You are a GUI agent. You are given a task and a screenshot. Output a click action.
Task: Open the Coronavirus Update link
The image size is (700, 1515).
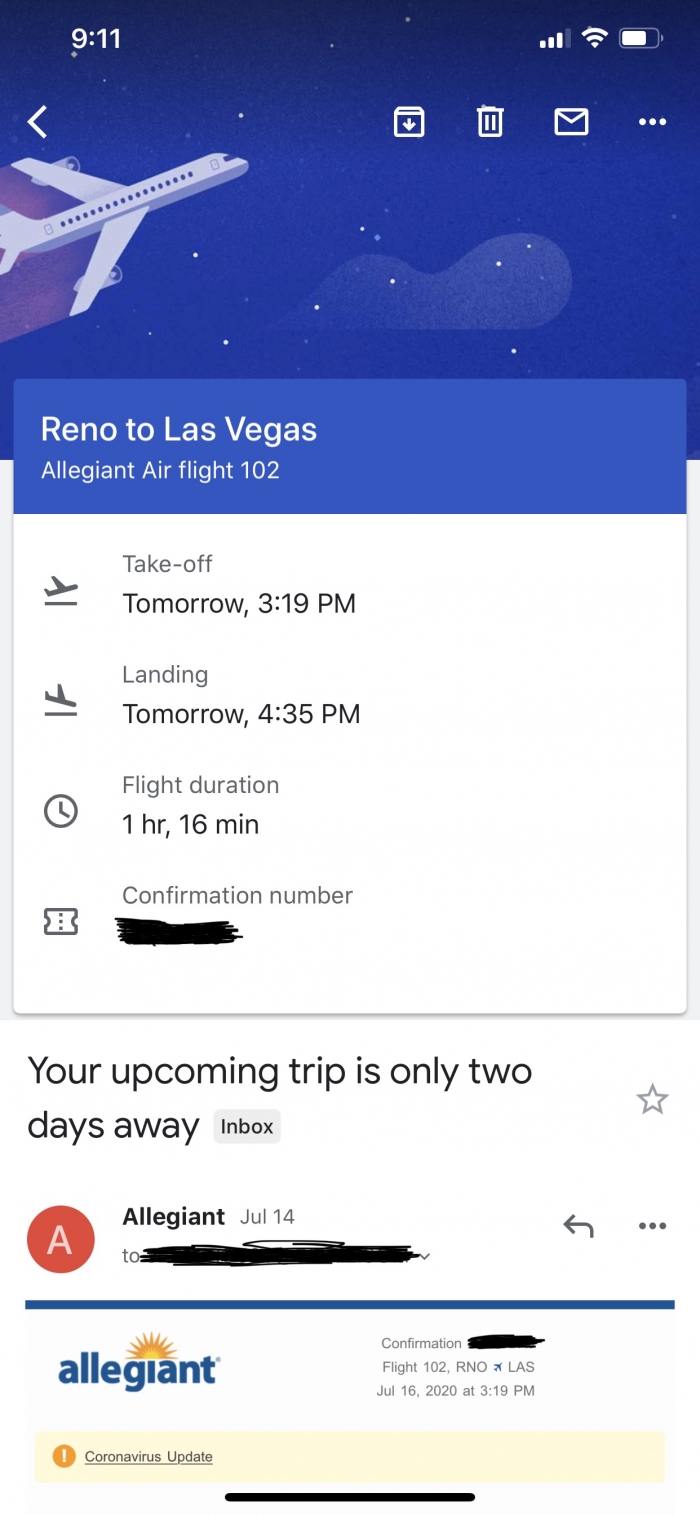click(148, 1457)
